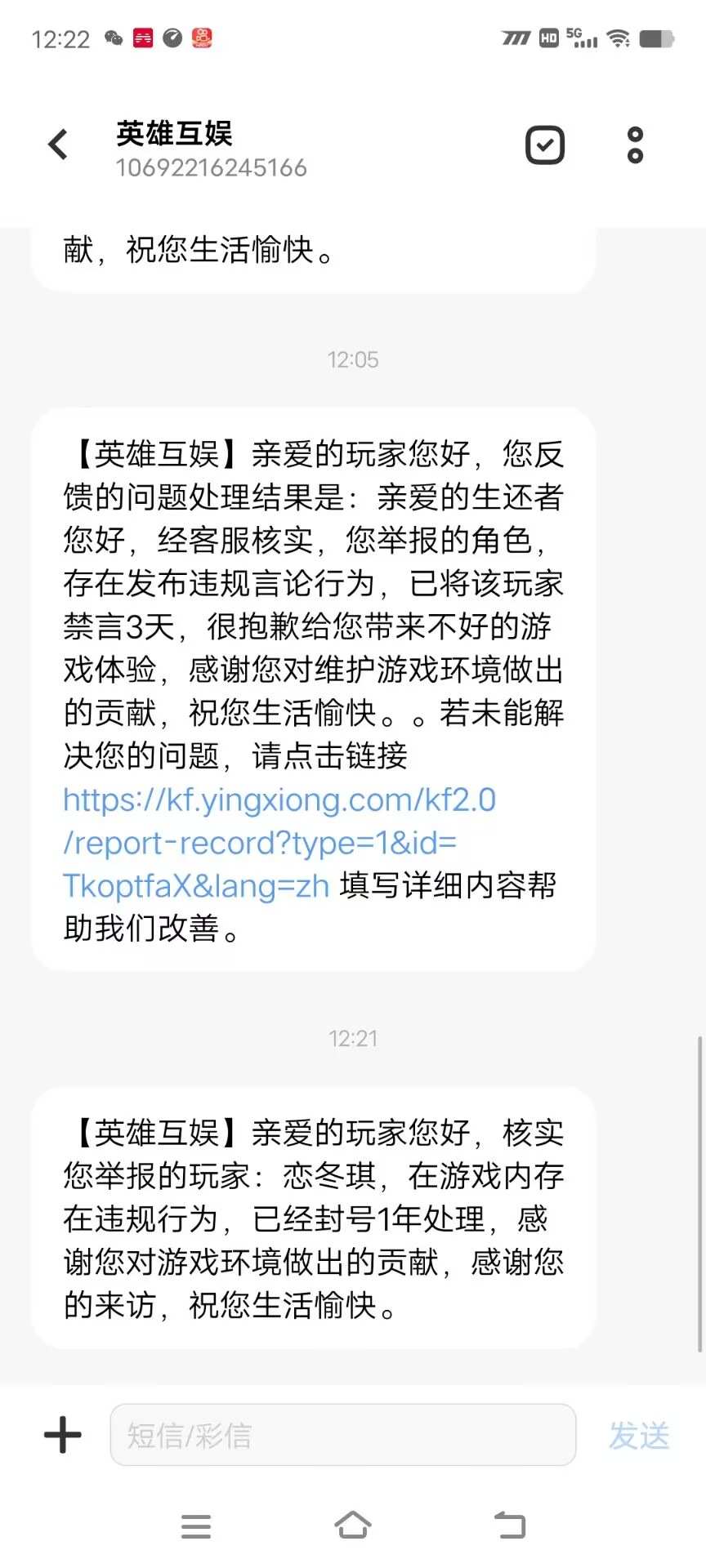Open the system recent apps menu
706x1568 pixels.
(x=196, y=1526)
